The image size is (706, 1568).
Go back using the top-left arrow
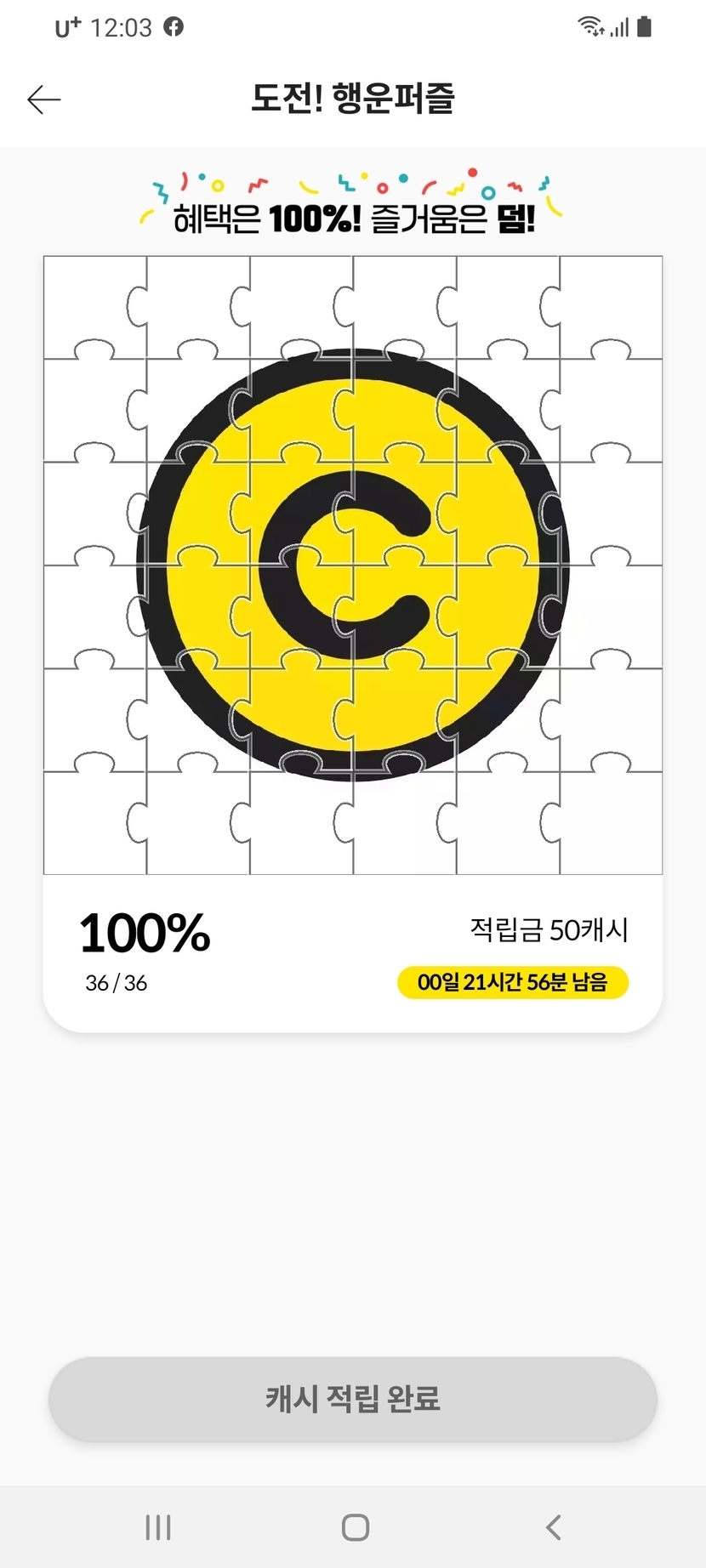[44, 99]
